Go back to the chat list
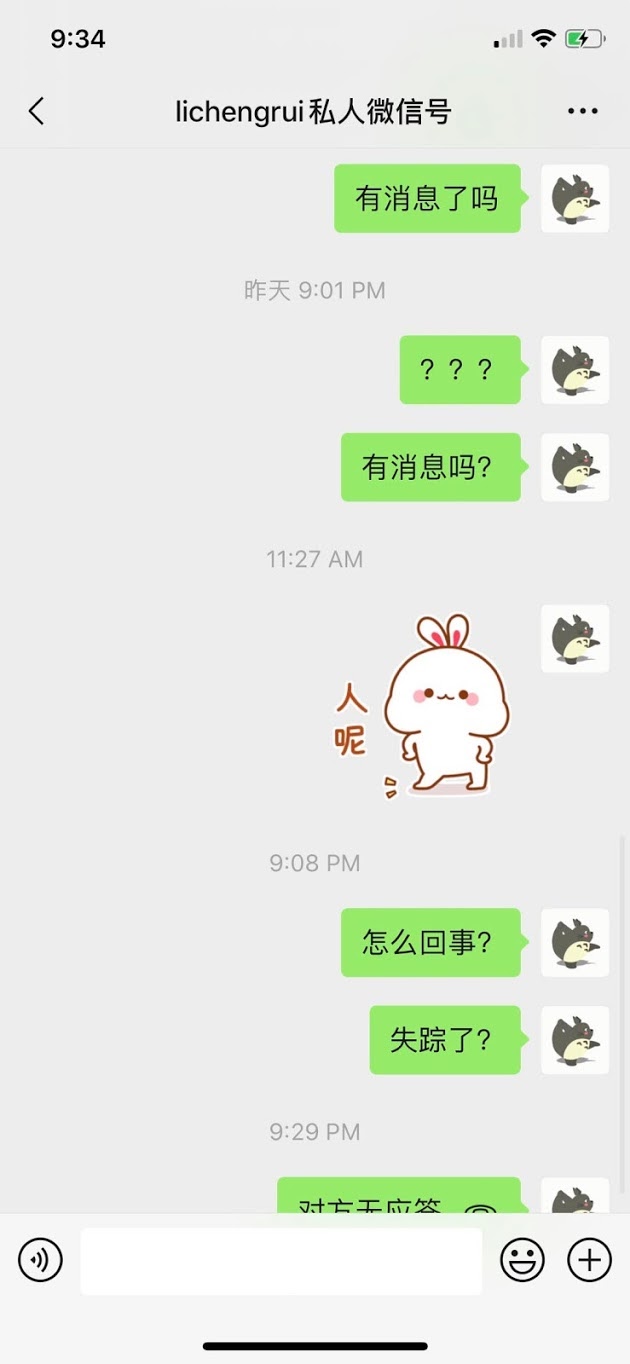630x1364 pixels. tap(37, 111)
